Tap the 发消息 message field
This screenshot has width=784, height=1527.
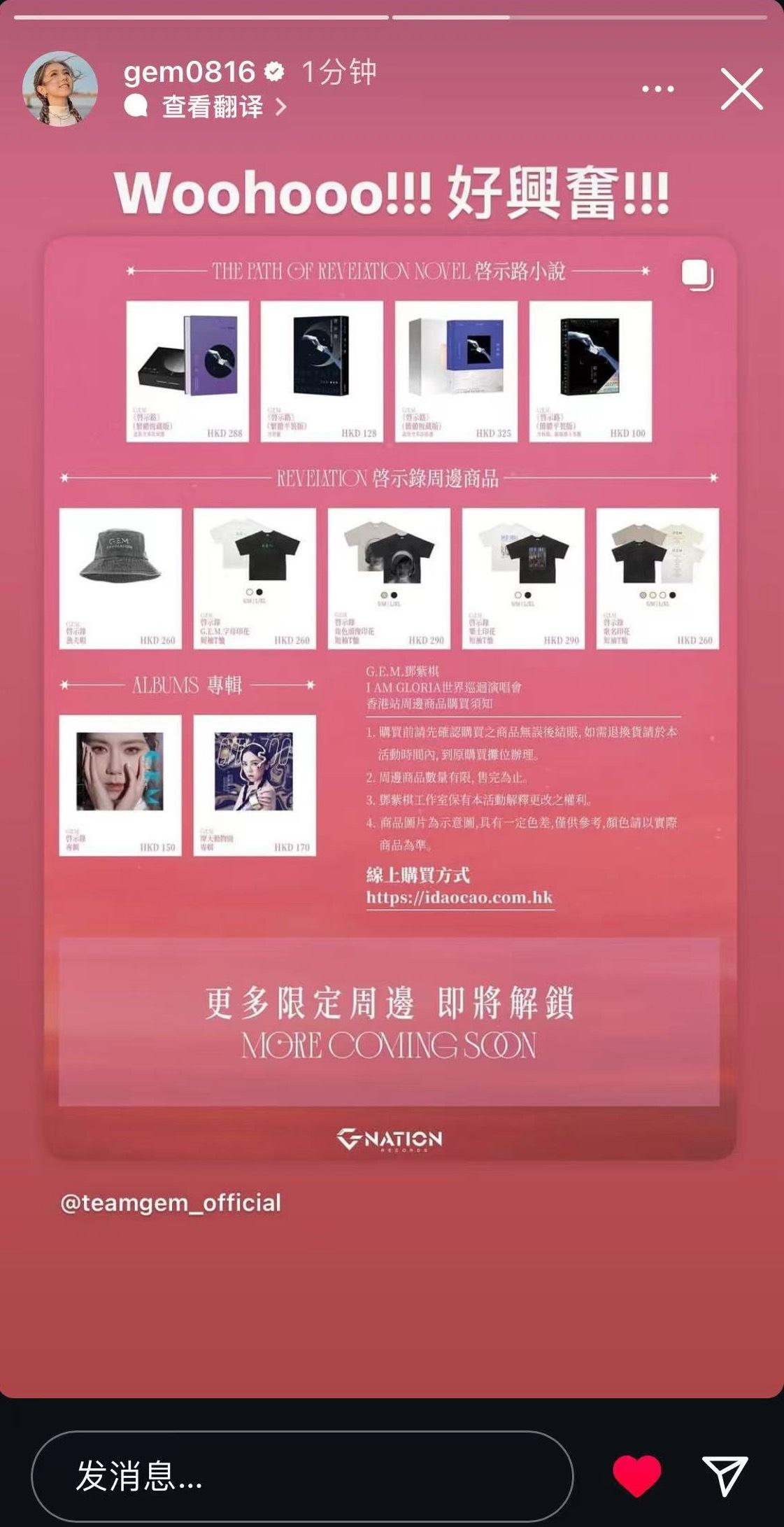[302, 1477]
